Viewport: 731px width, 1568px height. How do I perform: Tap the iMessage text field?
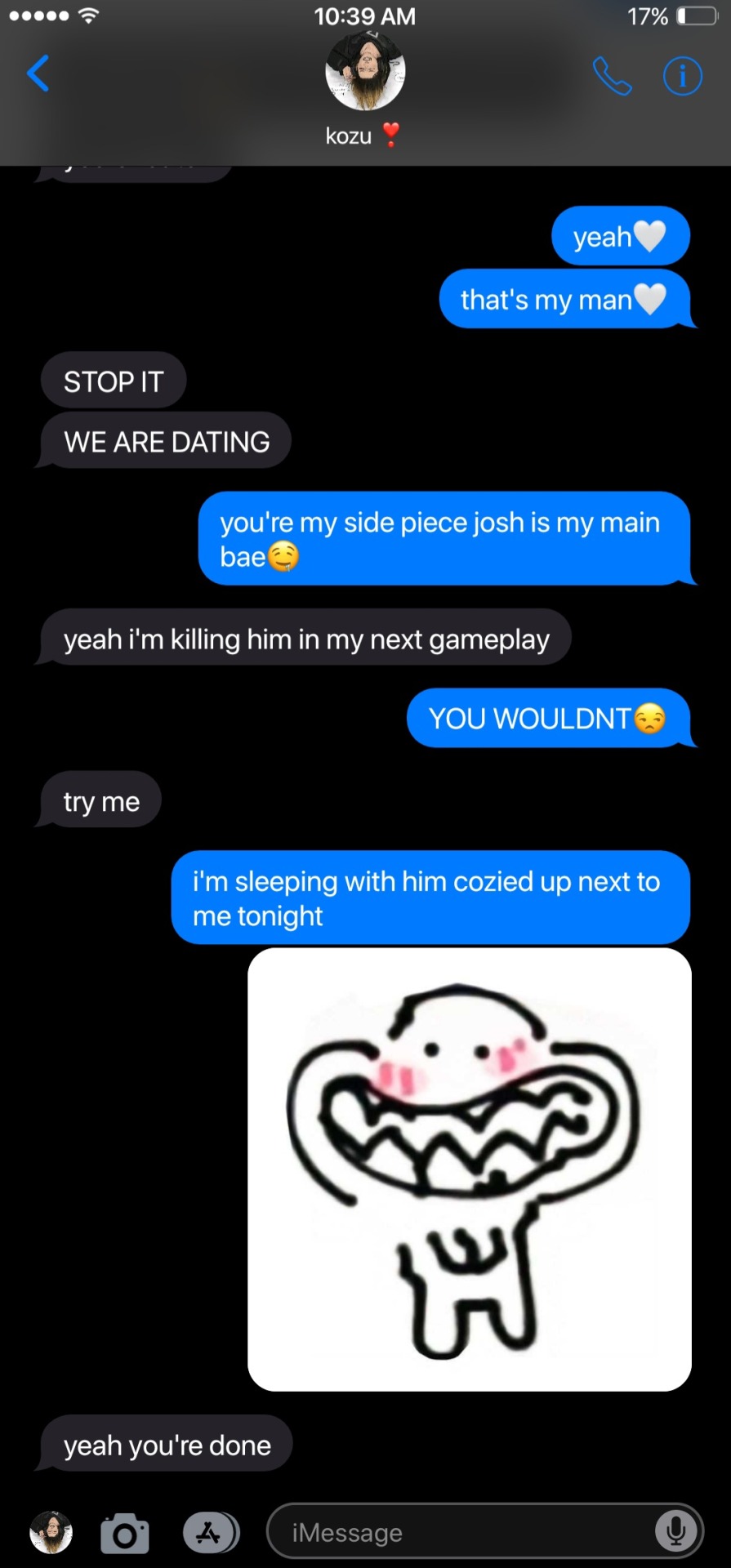[x=457, y=1533]
